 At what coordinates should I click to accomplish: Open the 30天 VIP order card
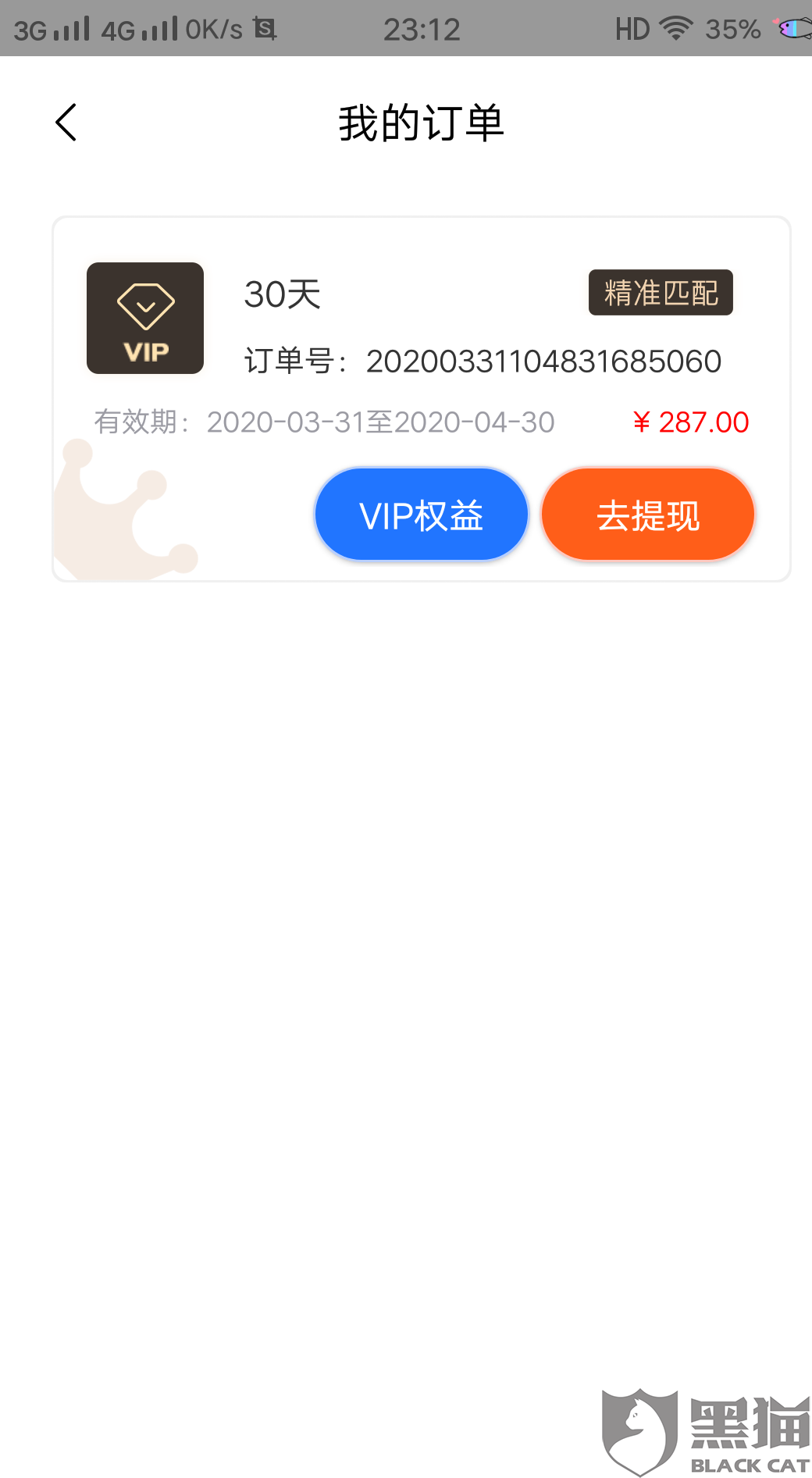(422, 399)
